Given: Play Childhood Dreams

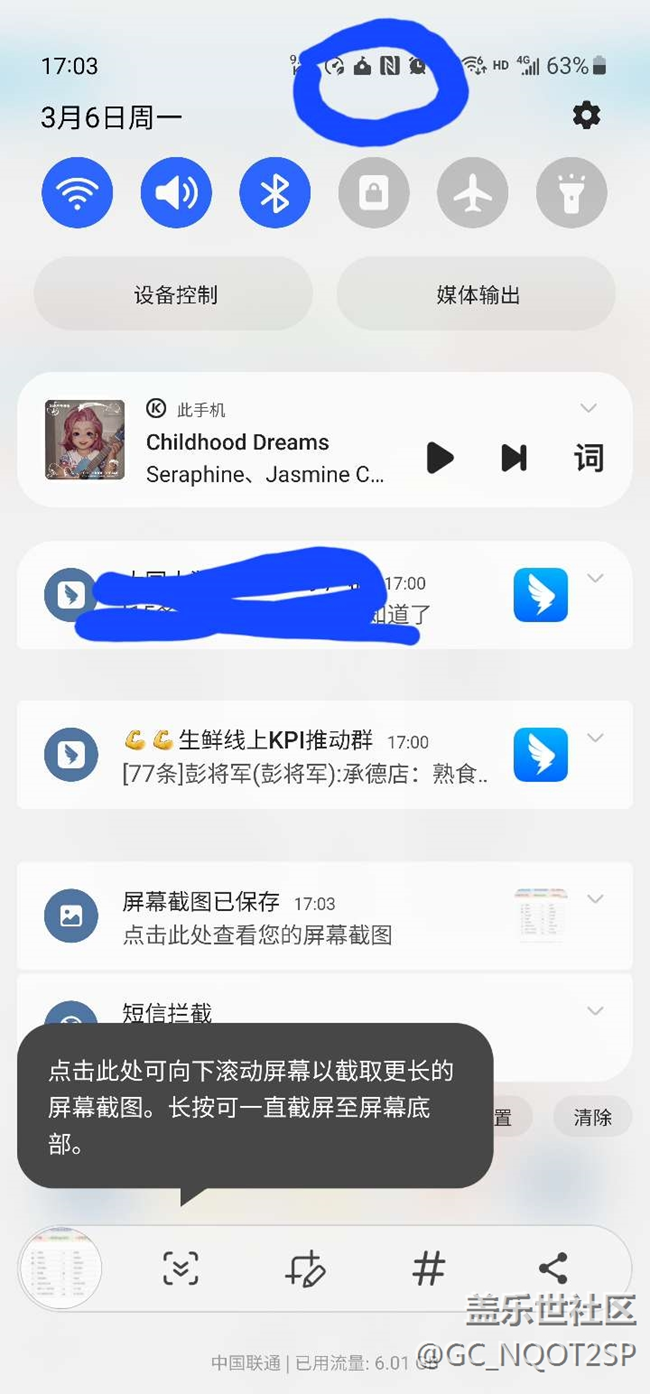Looking at the screenshot, I should tap(439, 458).
